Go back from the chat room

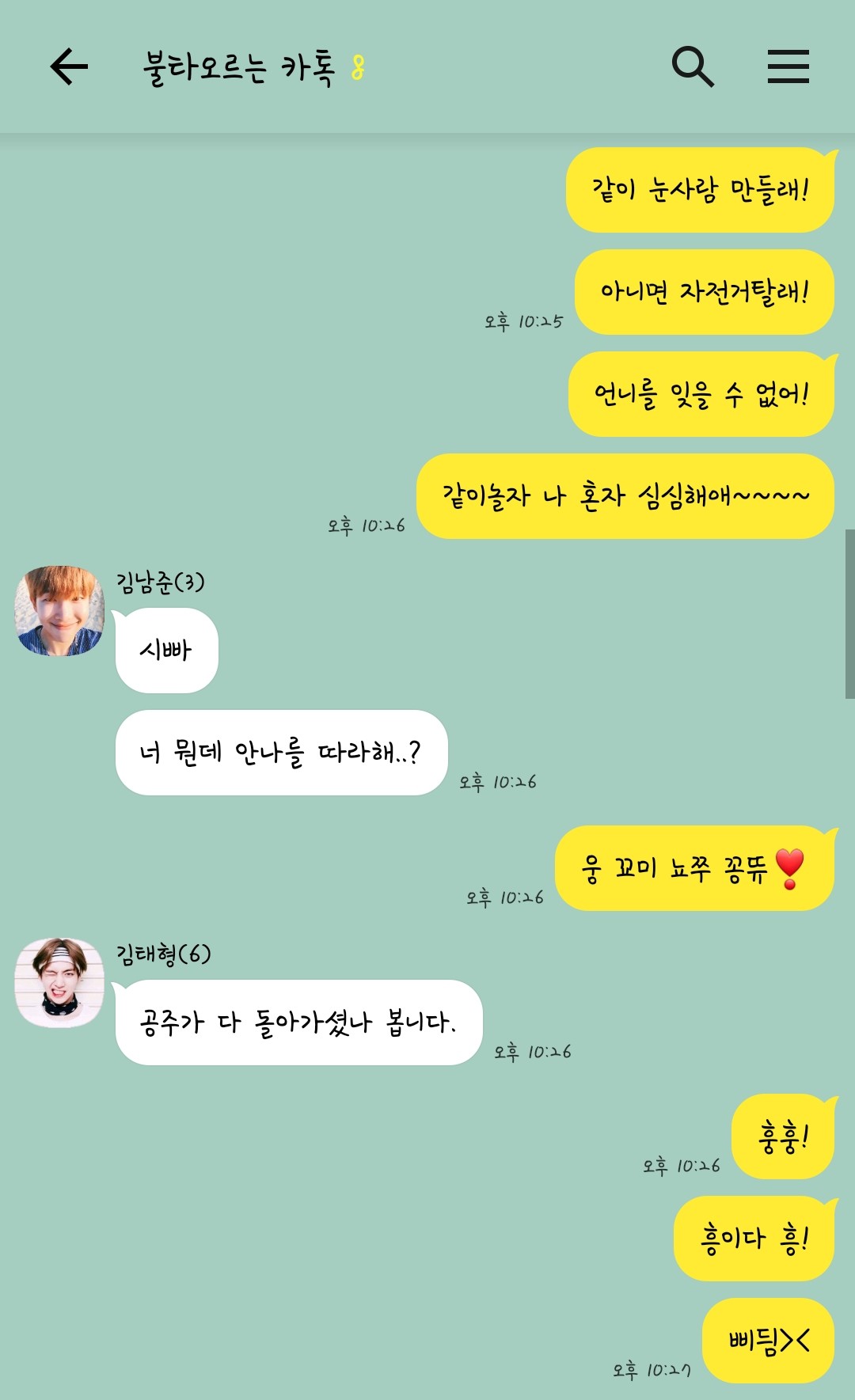tap(69, 66)
